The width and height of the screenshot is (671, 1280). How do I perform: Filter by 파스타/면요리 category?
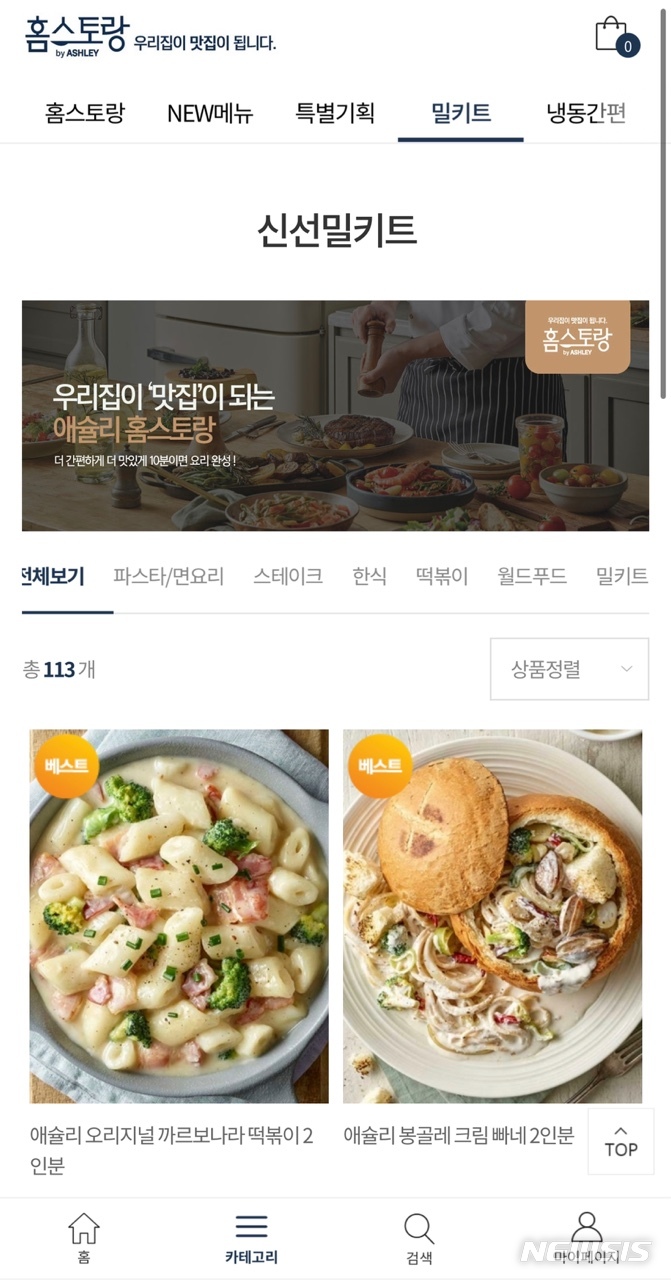[168, 577]
